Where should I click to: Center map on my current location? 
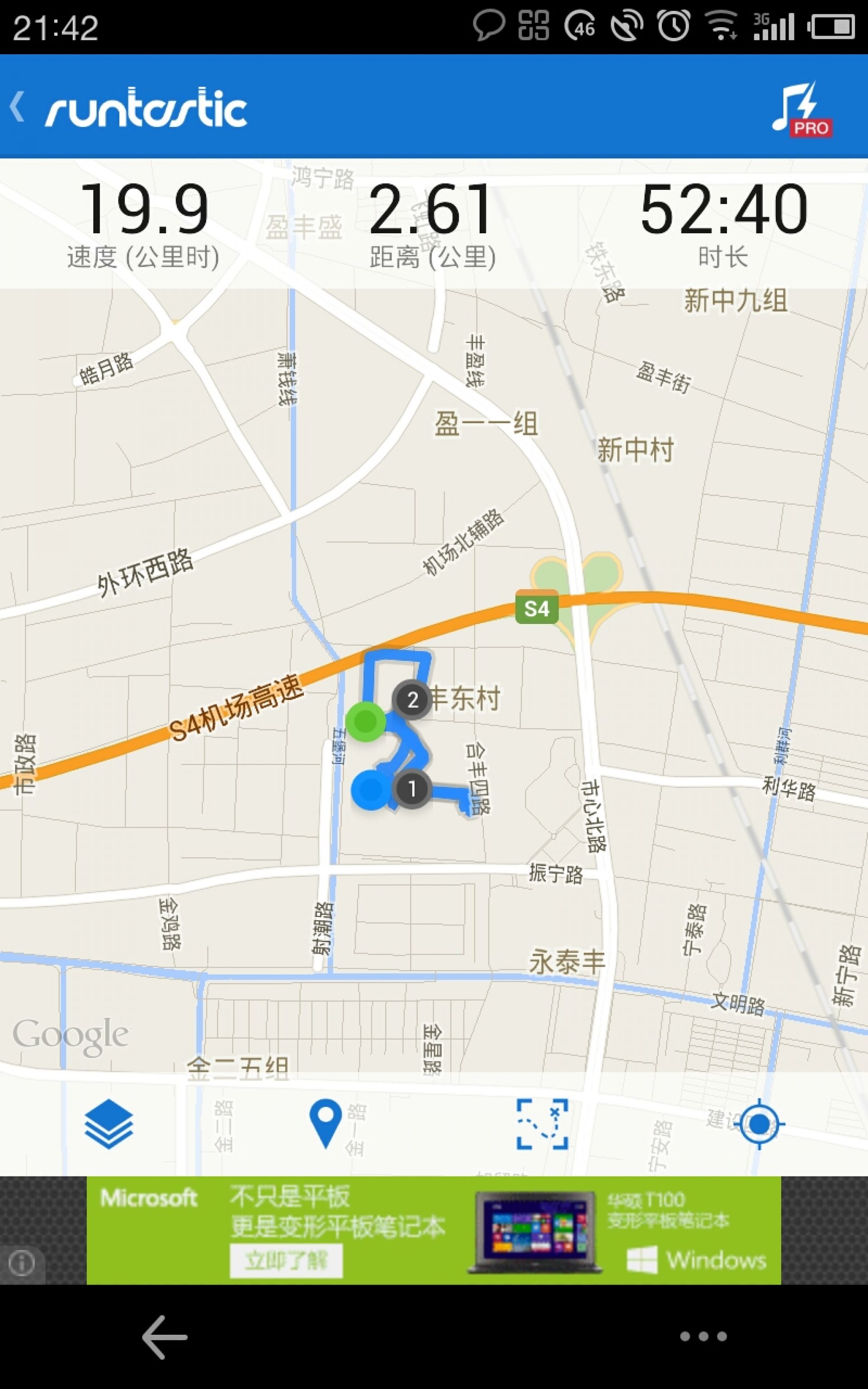[760, 1124]
